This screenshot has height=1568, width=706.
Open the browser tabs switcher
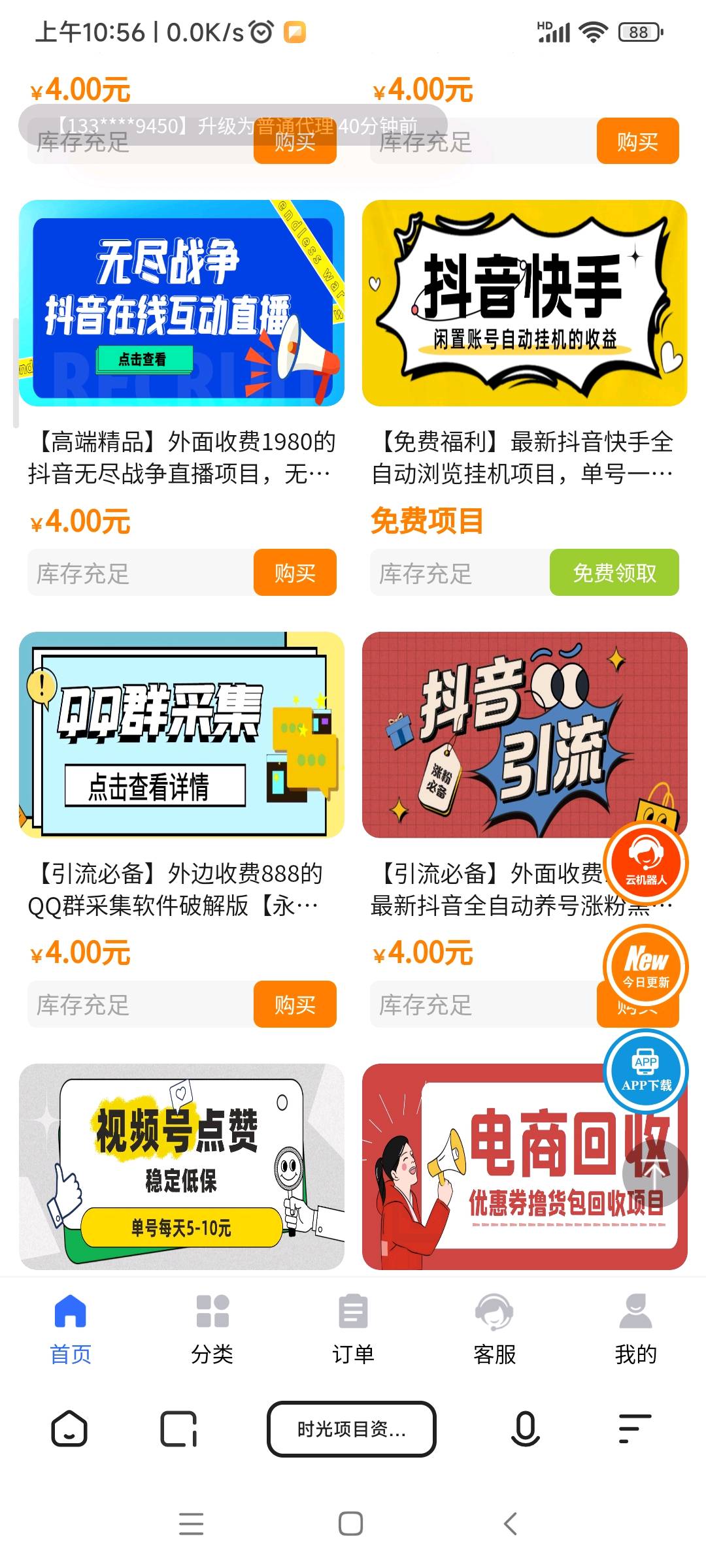178,1429
